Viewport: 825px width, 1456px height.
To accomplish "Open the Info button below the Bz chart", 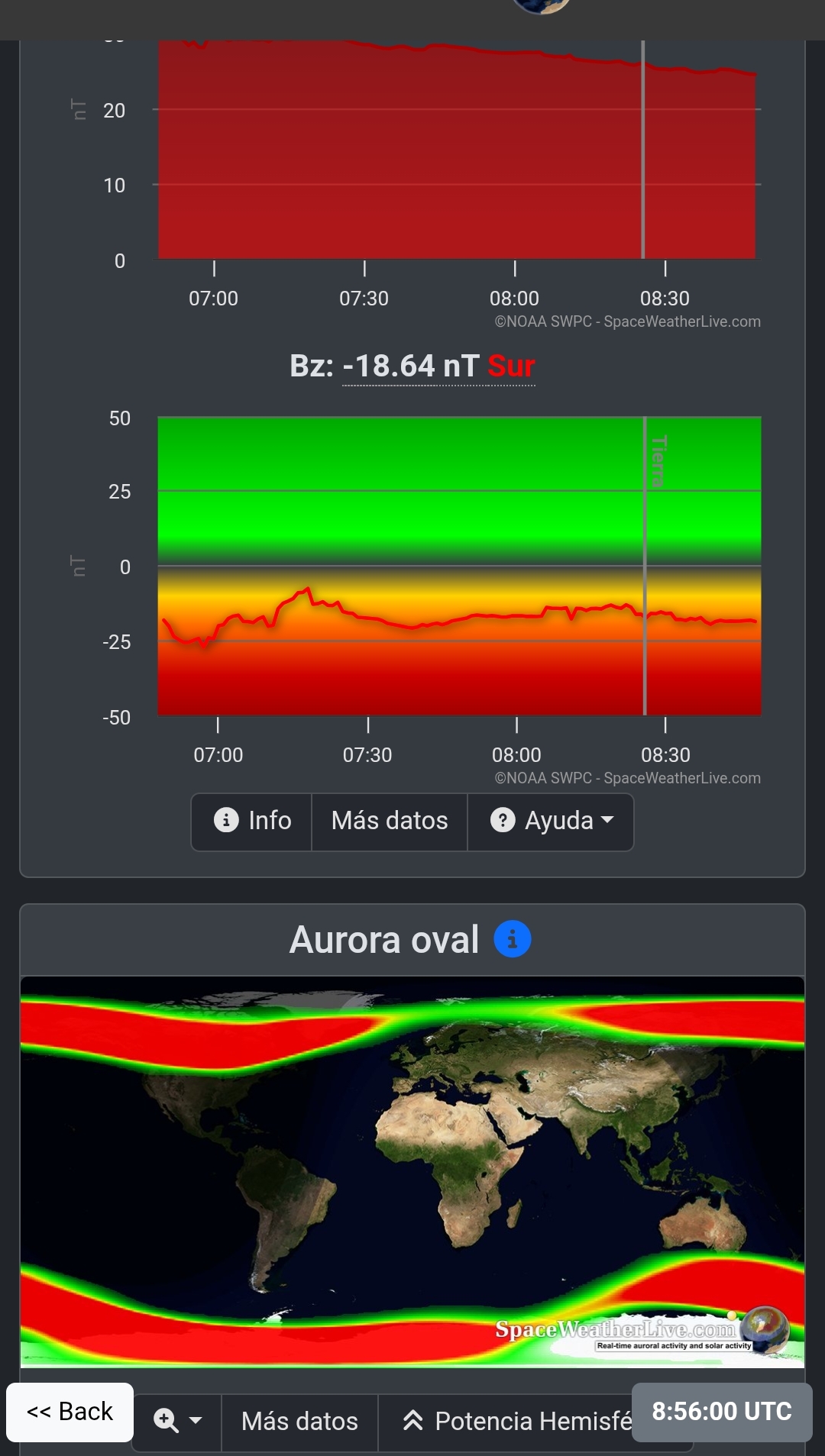I will [252, 821].
